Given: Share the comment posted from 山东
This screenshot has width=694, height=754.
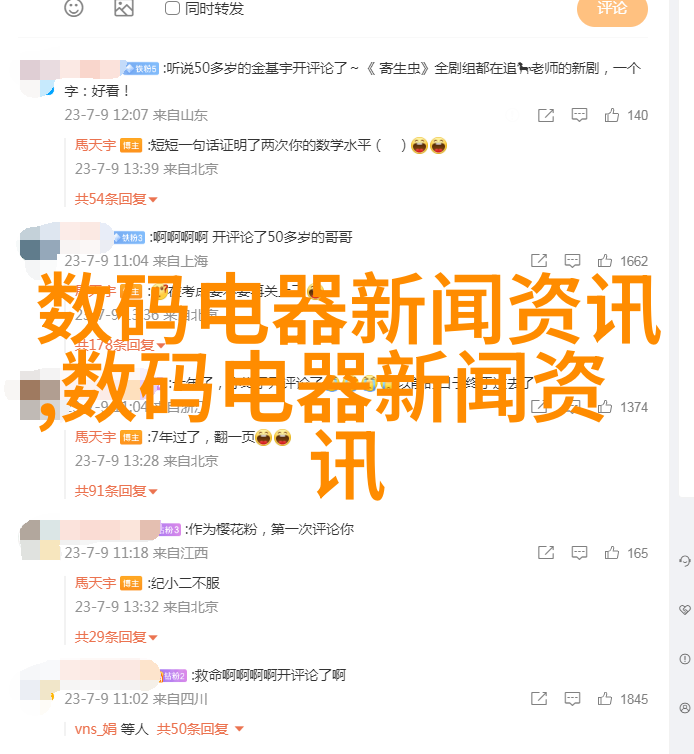Looking at the screenshot, I should click(546, 116).
